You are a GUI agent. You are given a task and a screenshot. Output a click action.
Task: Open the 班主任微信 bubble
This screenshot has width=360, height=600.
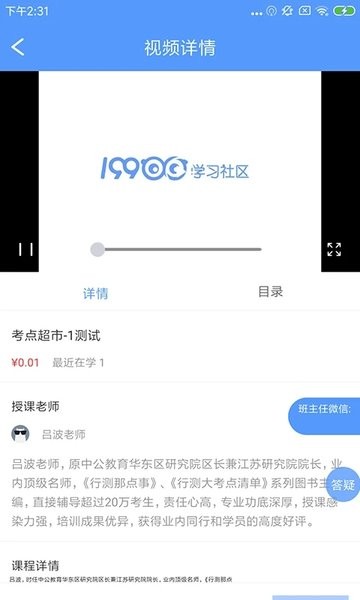pyautogui.click(x=324, y=416)
